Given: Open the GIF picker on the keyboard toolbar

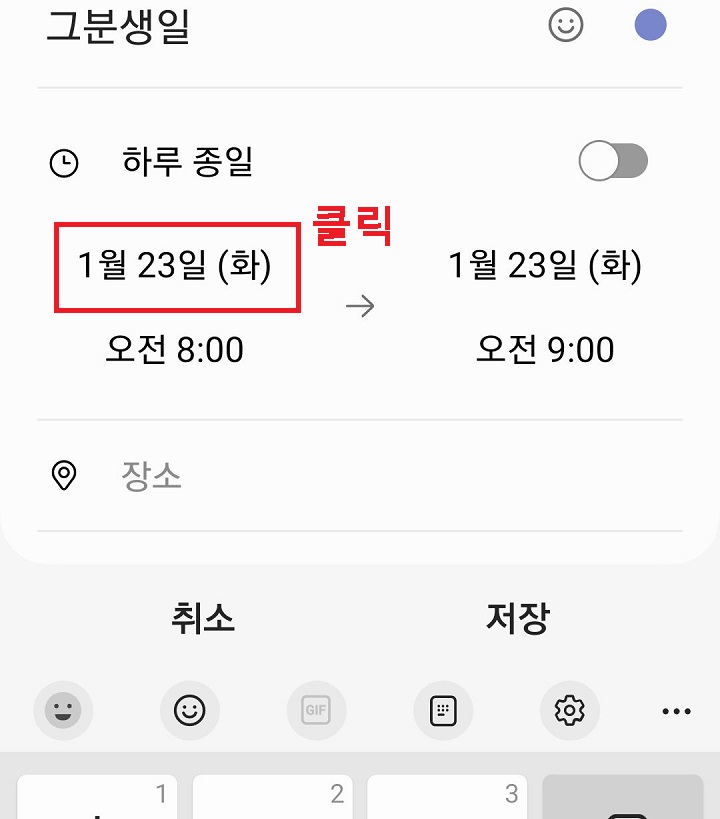Looking at the screenshot, I should [316, 711].
